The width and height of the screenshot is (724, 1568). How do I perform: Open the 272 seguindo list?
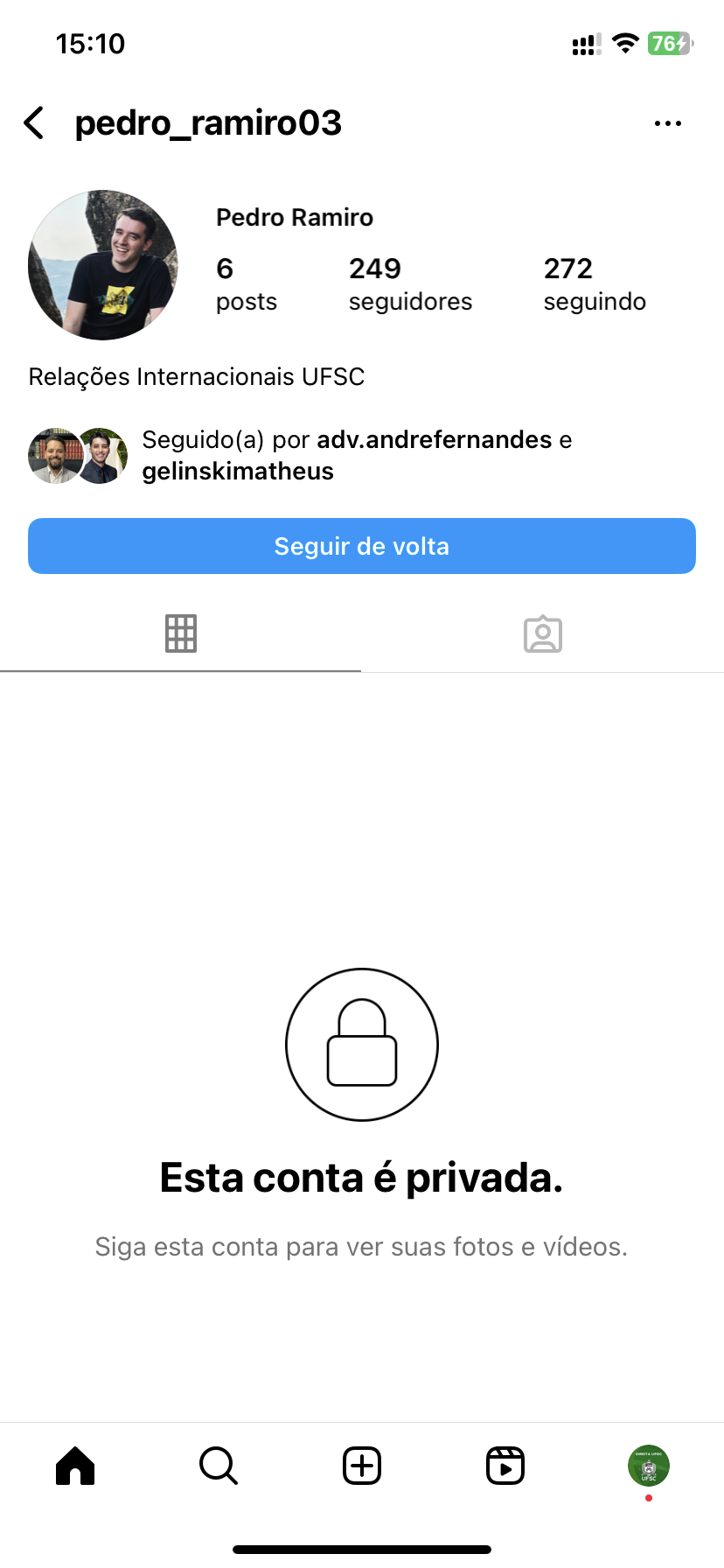click(x=594, y=283)
